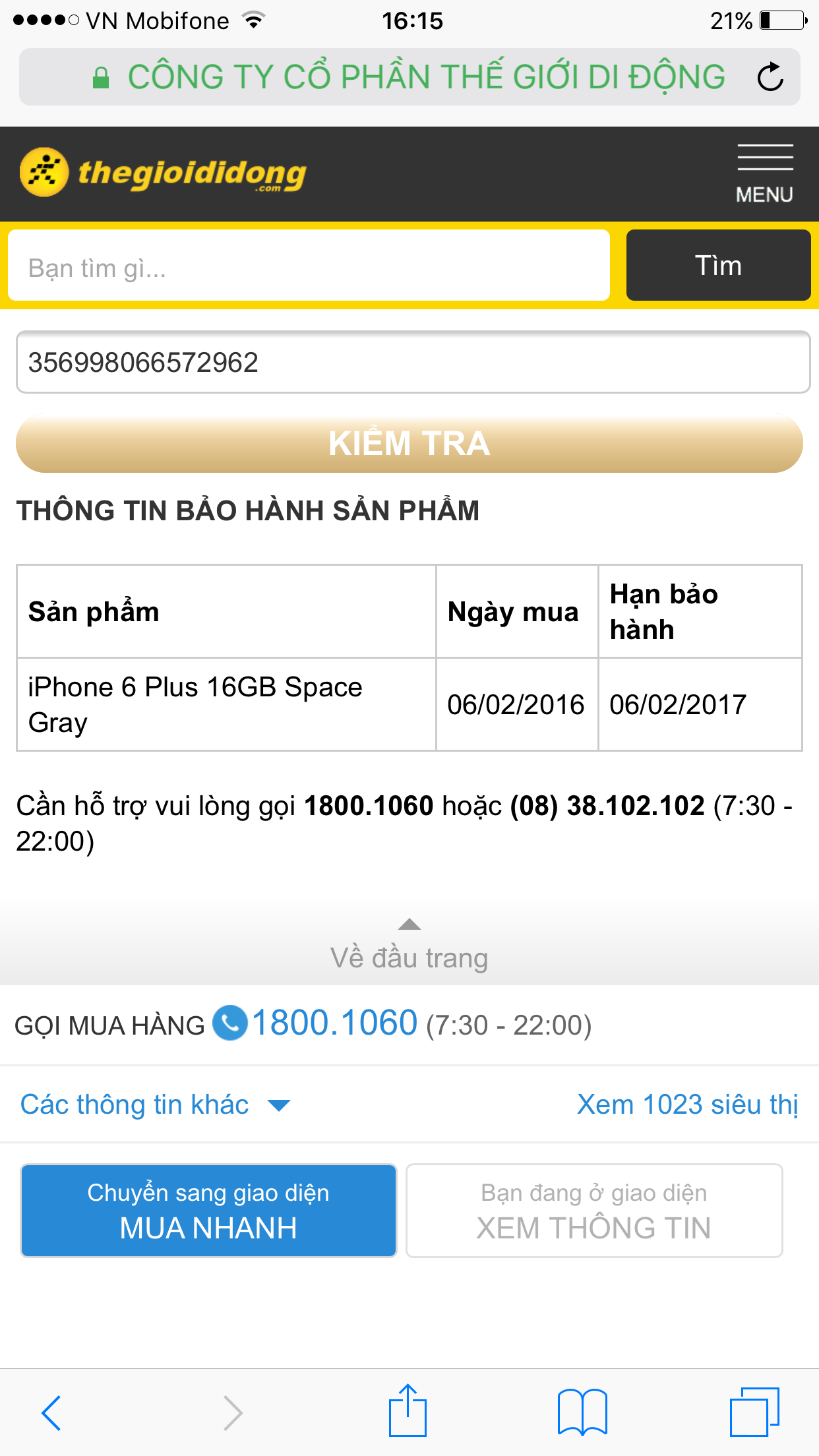
Task: Open the MENU drawer
Action: click(x=765, y=173)
